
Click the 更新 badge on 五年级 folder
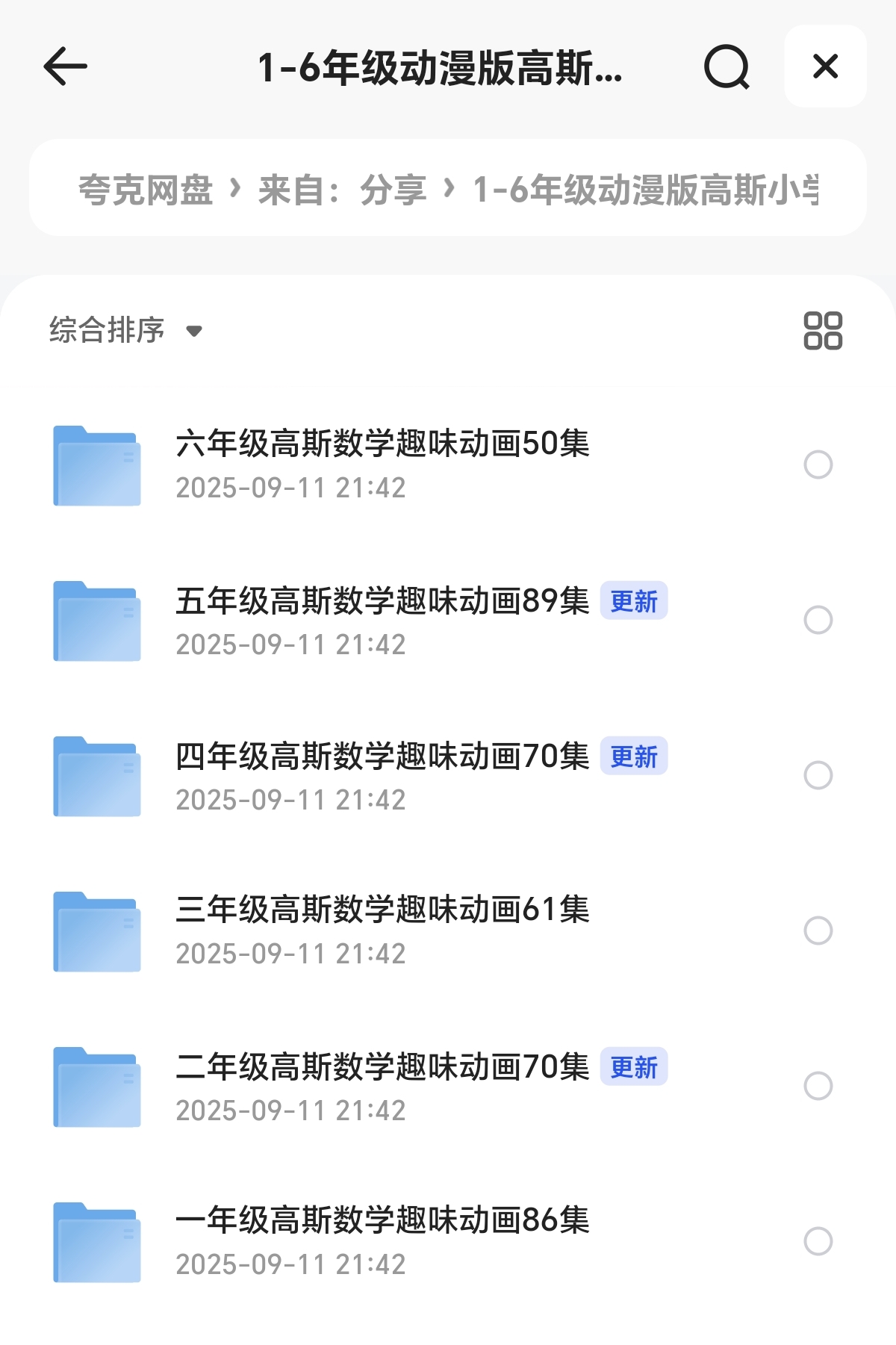[x=634, y=601]
